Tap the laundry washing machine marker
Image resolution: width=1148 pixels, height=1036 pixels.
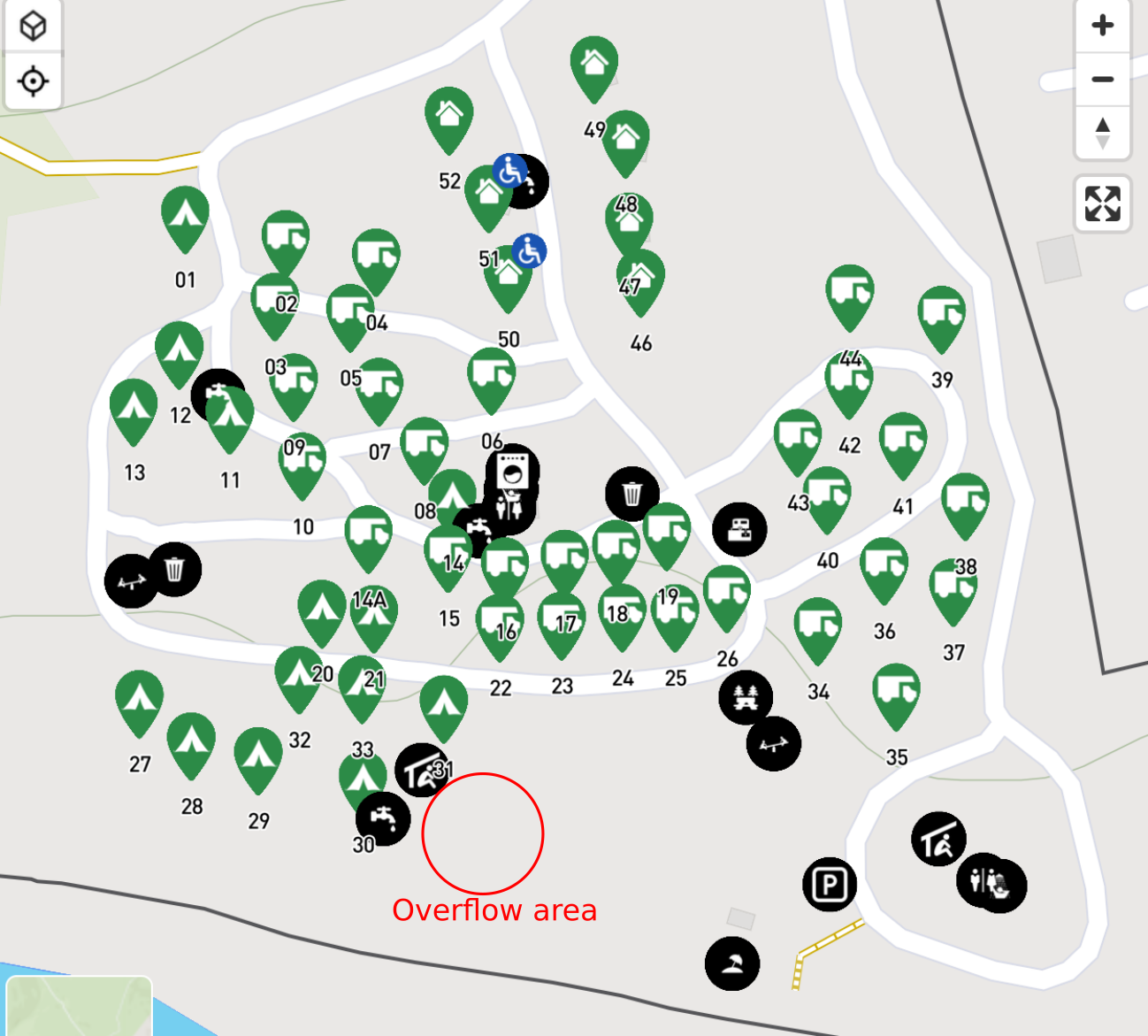512,470
